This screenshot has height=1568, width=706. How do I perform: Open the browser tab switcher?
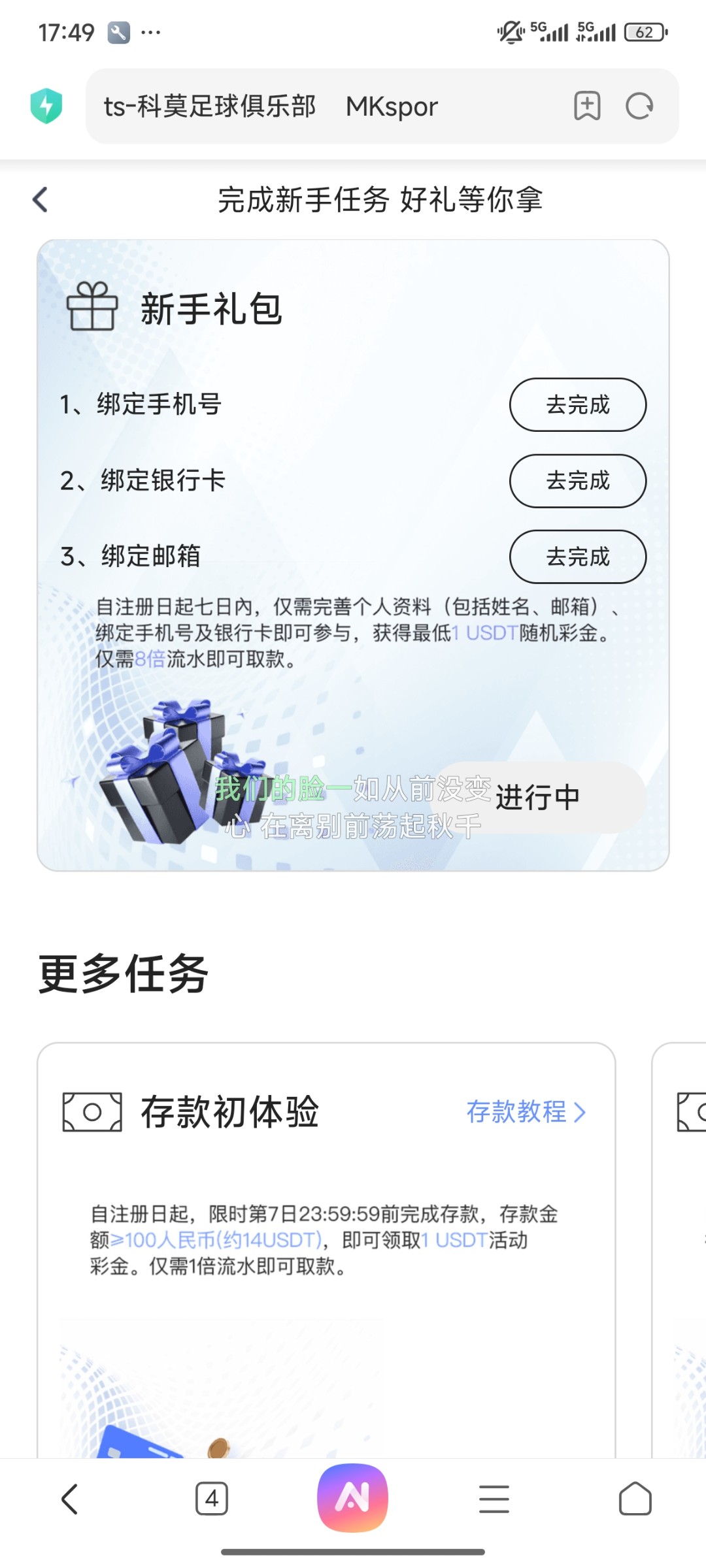pos(212,1499)
